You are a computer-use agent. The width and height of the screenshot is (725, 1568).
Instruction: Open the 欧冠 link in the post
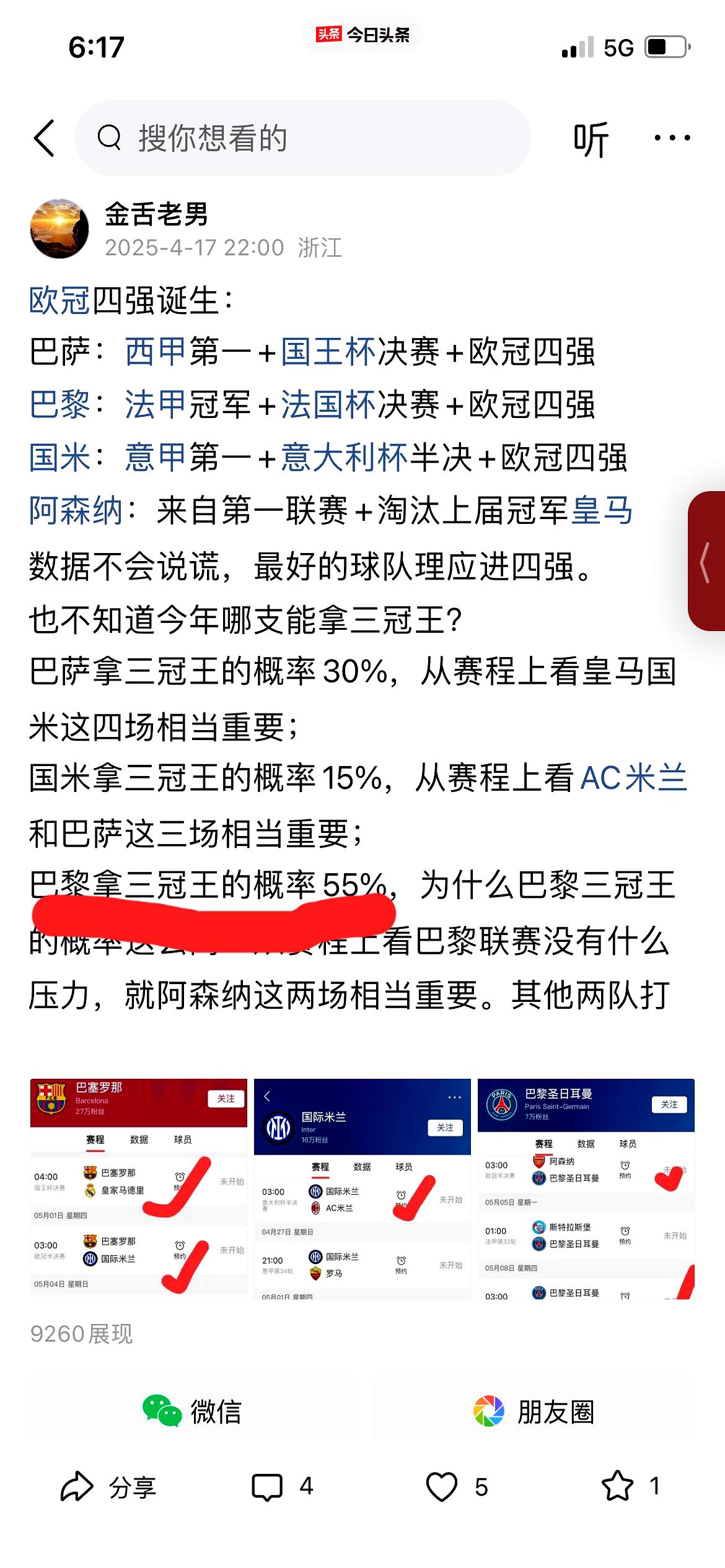pos(59,301)
